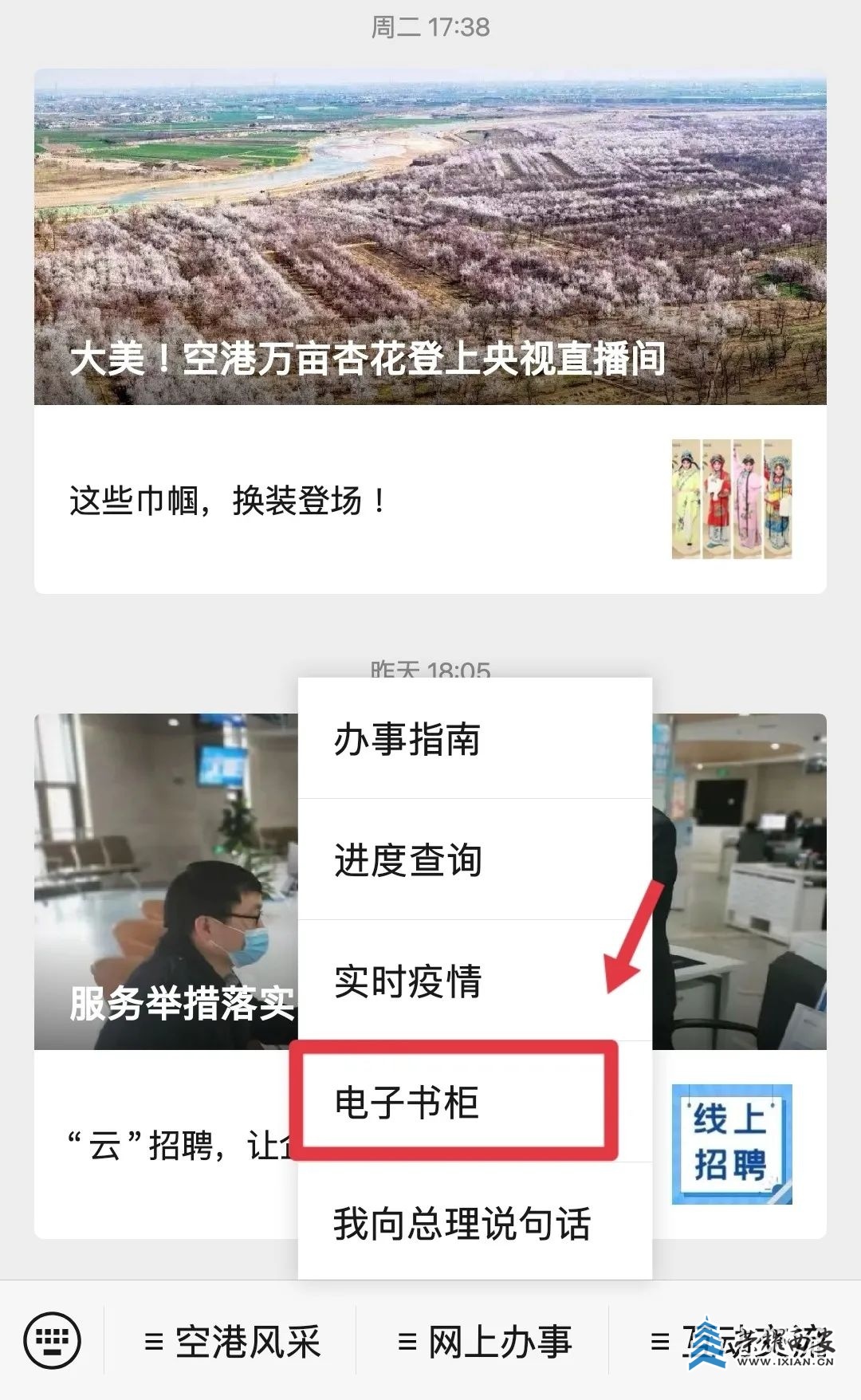Select 进度查询 from the popup menu
Image resolution: width=861 pixels, height=1400 pixels.
coord(474,860)
